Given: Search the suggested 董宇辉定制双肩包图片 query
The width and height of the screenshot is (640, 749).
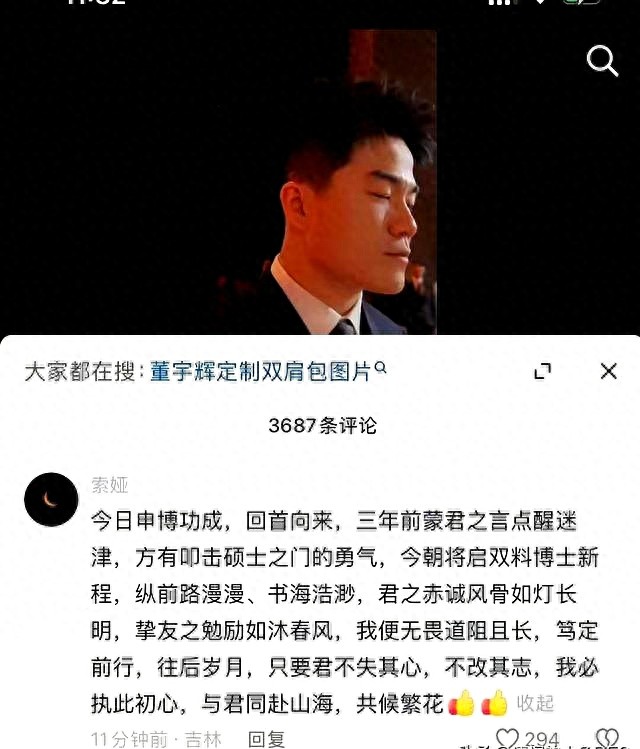Looking at the screenshot, I should point(261,372).
